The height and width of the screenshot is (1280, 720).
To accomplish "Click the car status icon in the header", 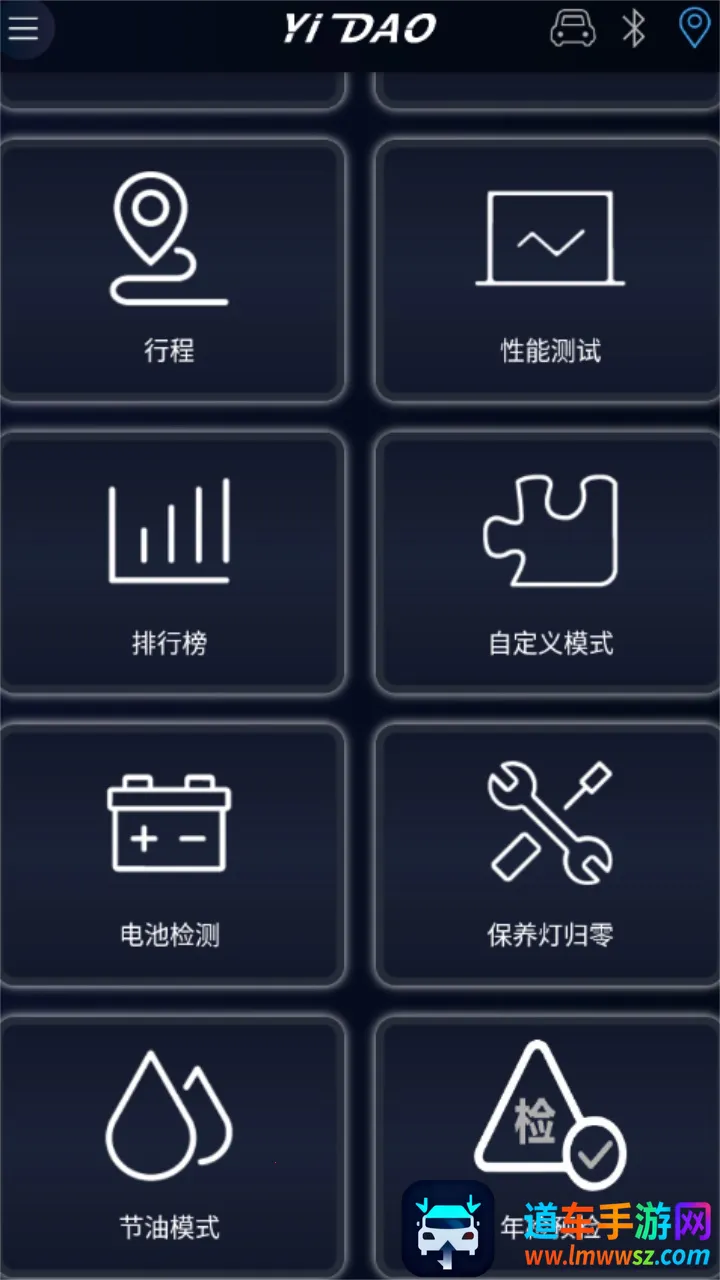I will [571, 28].
